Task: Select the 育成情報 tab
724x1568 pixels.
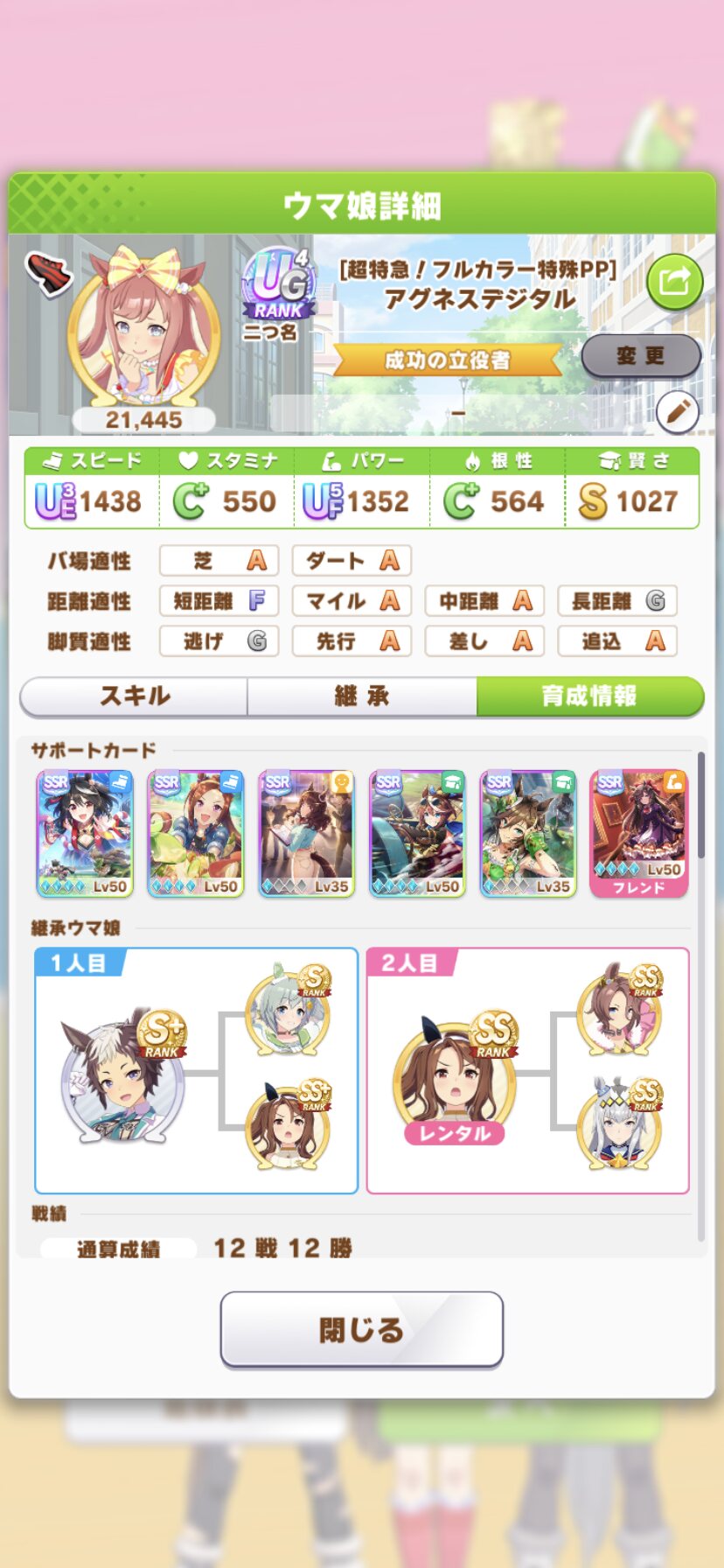Action: pos(590,696)
